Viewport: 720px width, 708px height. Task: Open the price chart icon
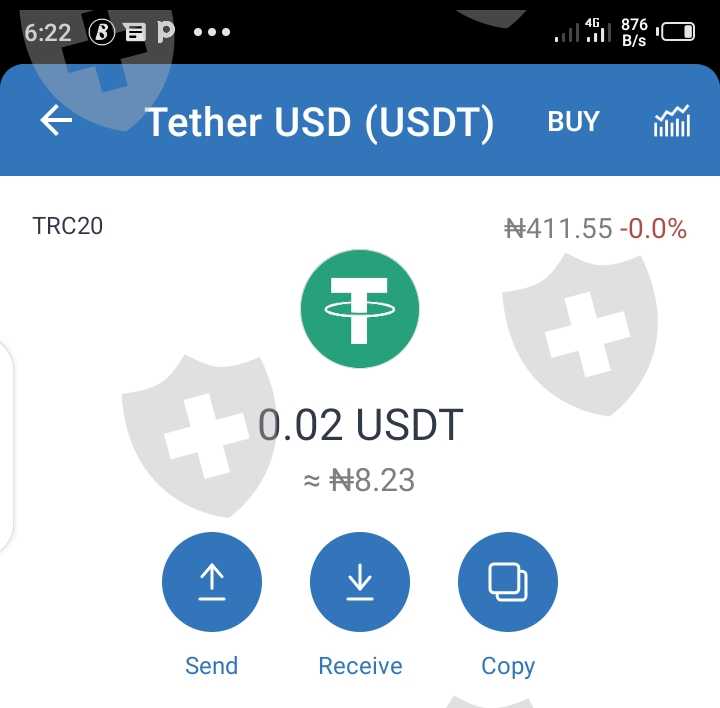(671, 121)
